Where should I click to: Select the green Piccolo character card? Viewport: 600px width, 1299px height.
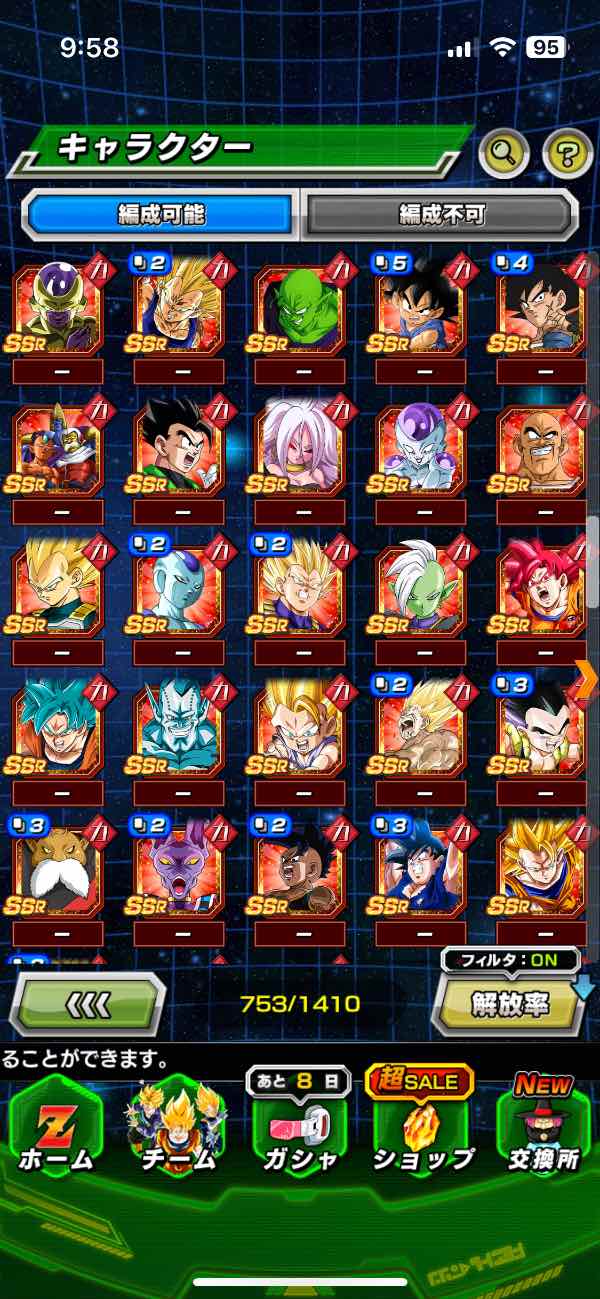pyautogui.click(x=299, y=308)
